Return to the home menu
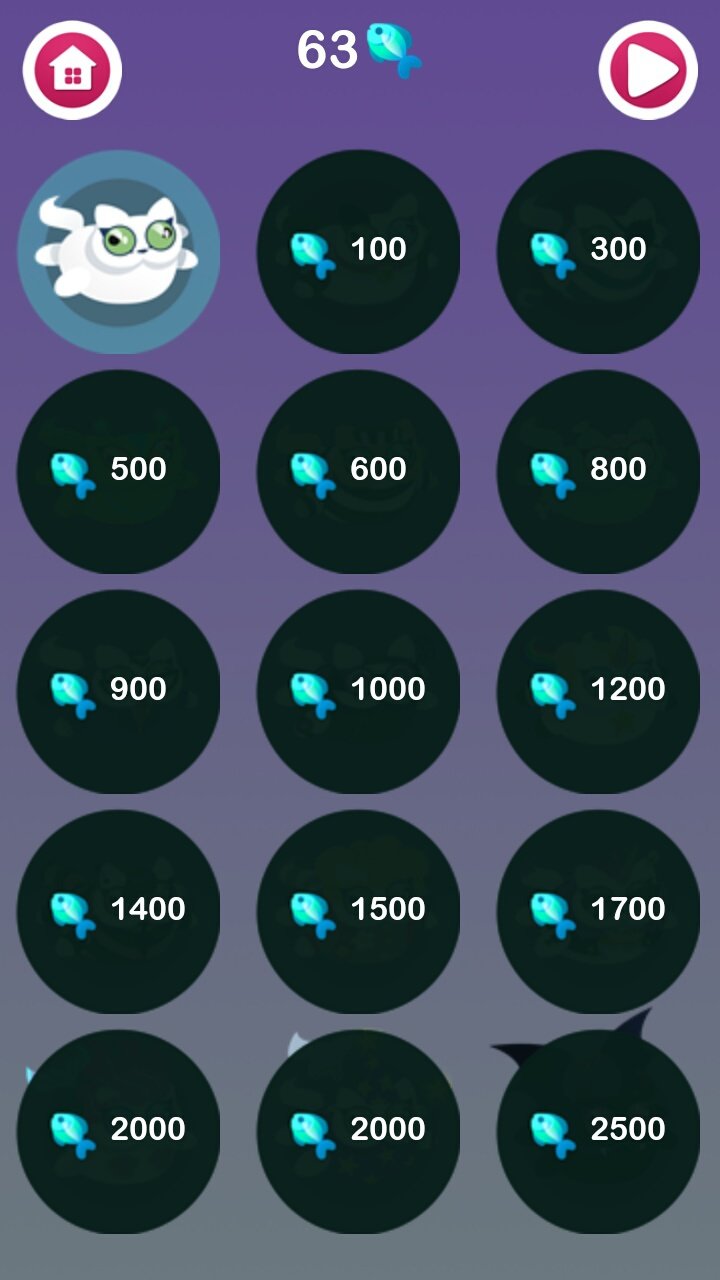 tap(72, 70)
